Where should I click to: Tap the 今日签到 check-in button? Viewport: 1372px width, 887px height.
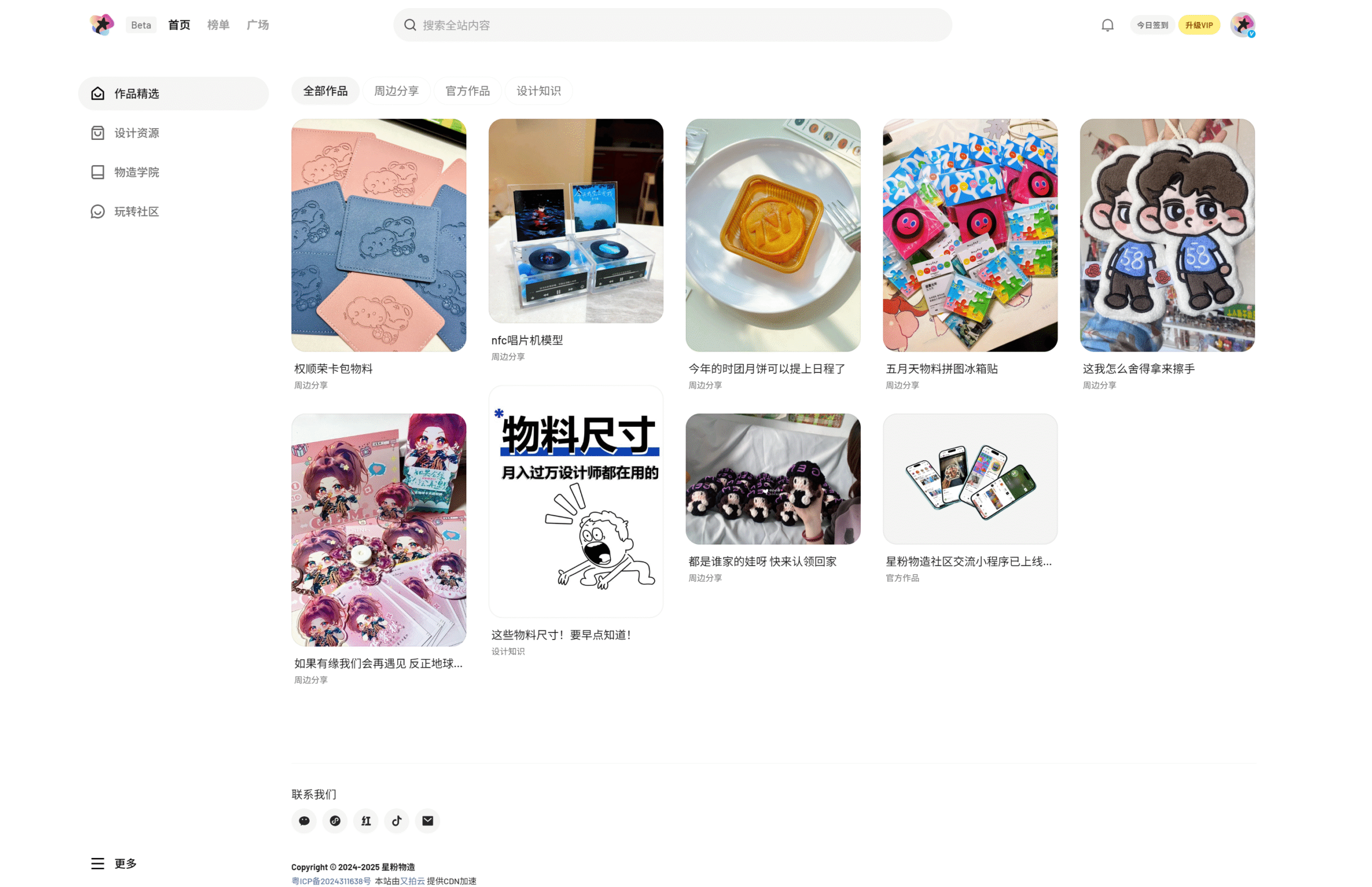[x=1151, y=25]
